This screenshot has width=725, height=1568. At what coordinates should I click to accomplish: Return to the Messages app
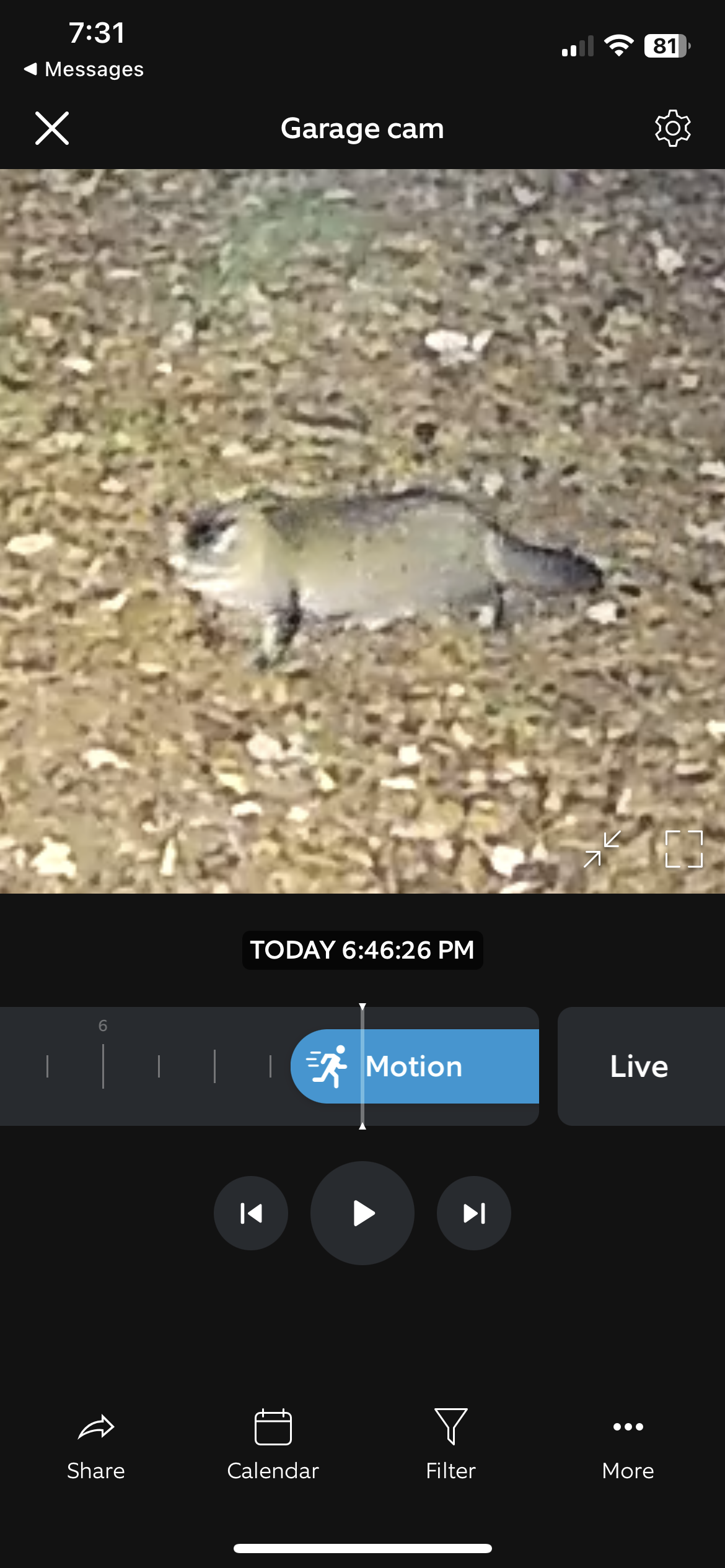[84, 69]
